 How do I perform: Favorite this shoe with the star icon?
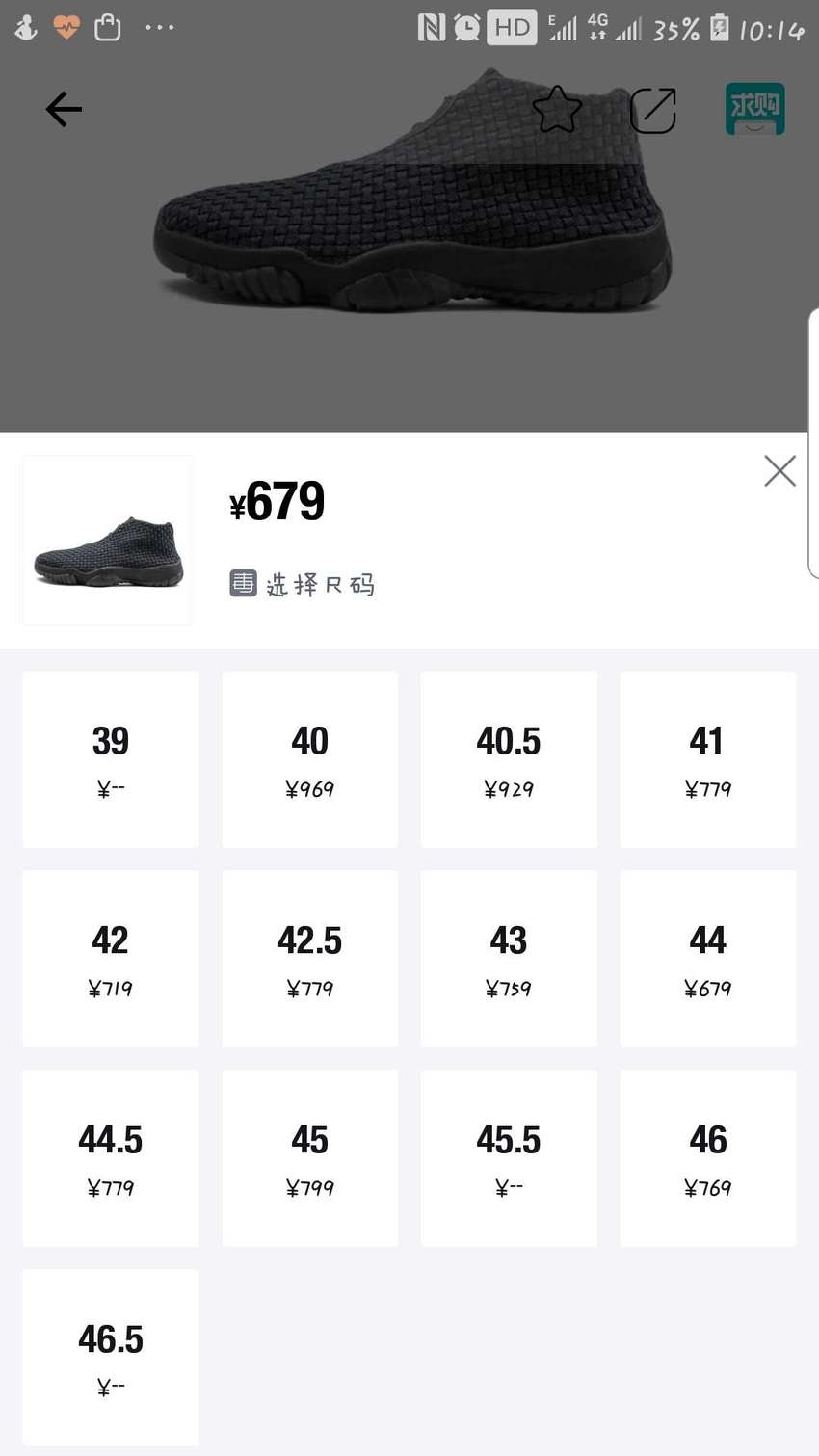click(557, 110)
